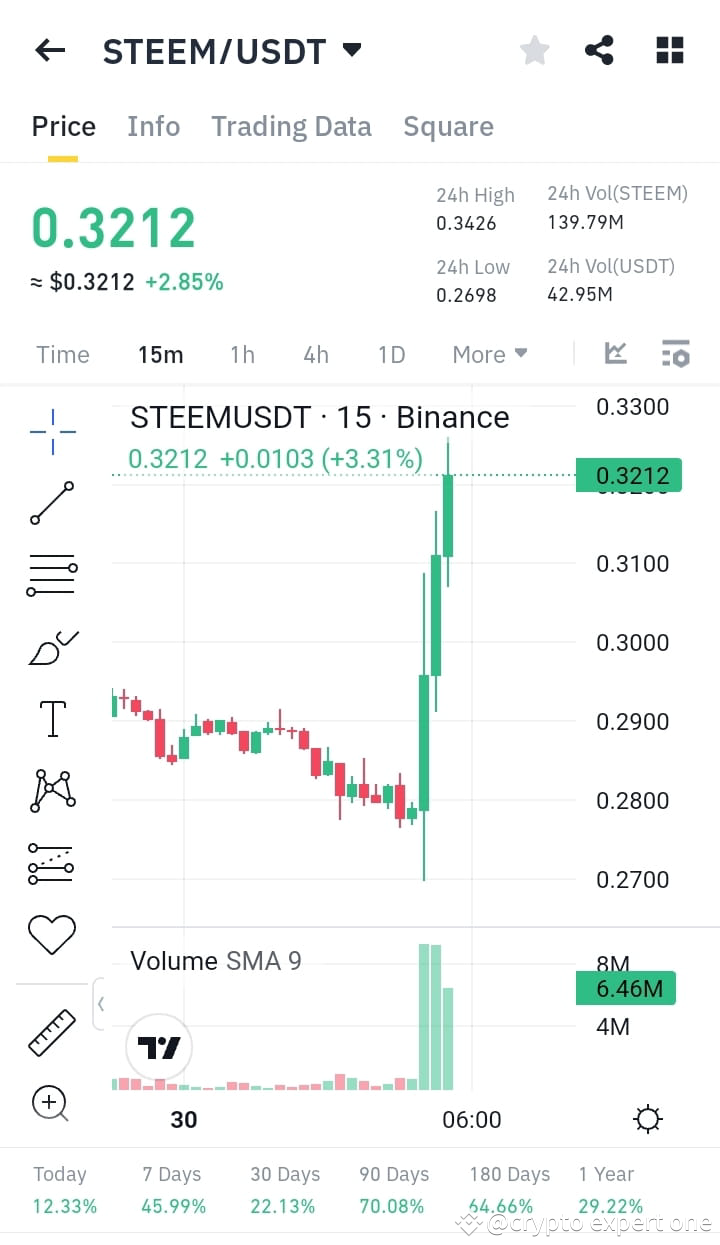
Task: Open the Square tab
Action: click(x=448, y=126)
